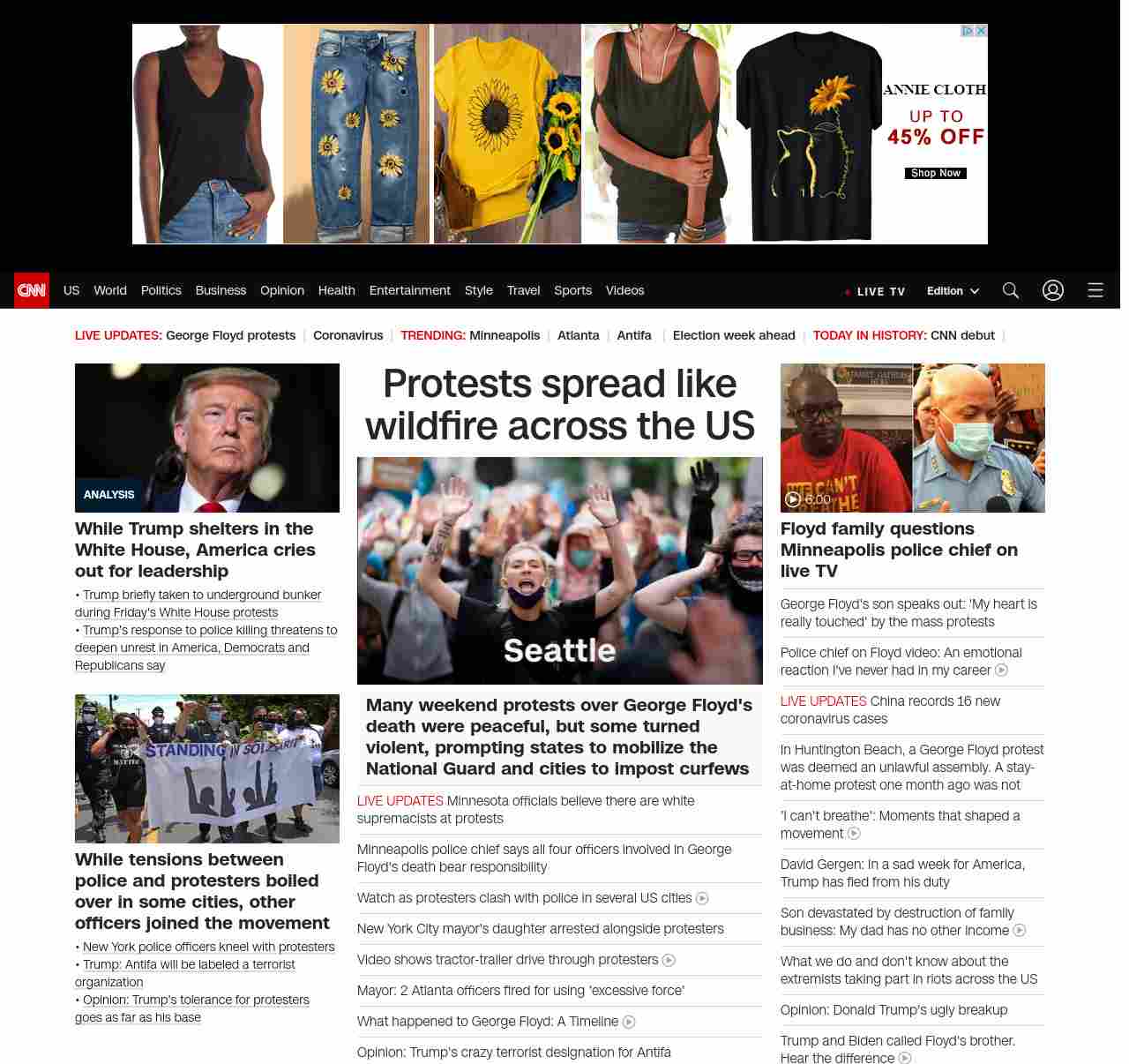Expand the Edition dropdown
Image resolution: width=1129 pixels, height=1064 pixels.
pos(953,291)
